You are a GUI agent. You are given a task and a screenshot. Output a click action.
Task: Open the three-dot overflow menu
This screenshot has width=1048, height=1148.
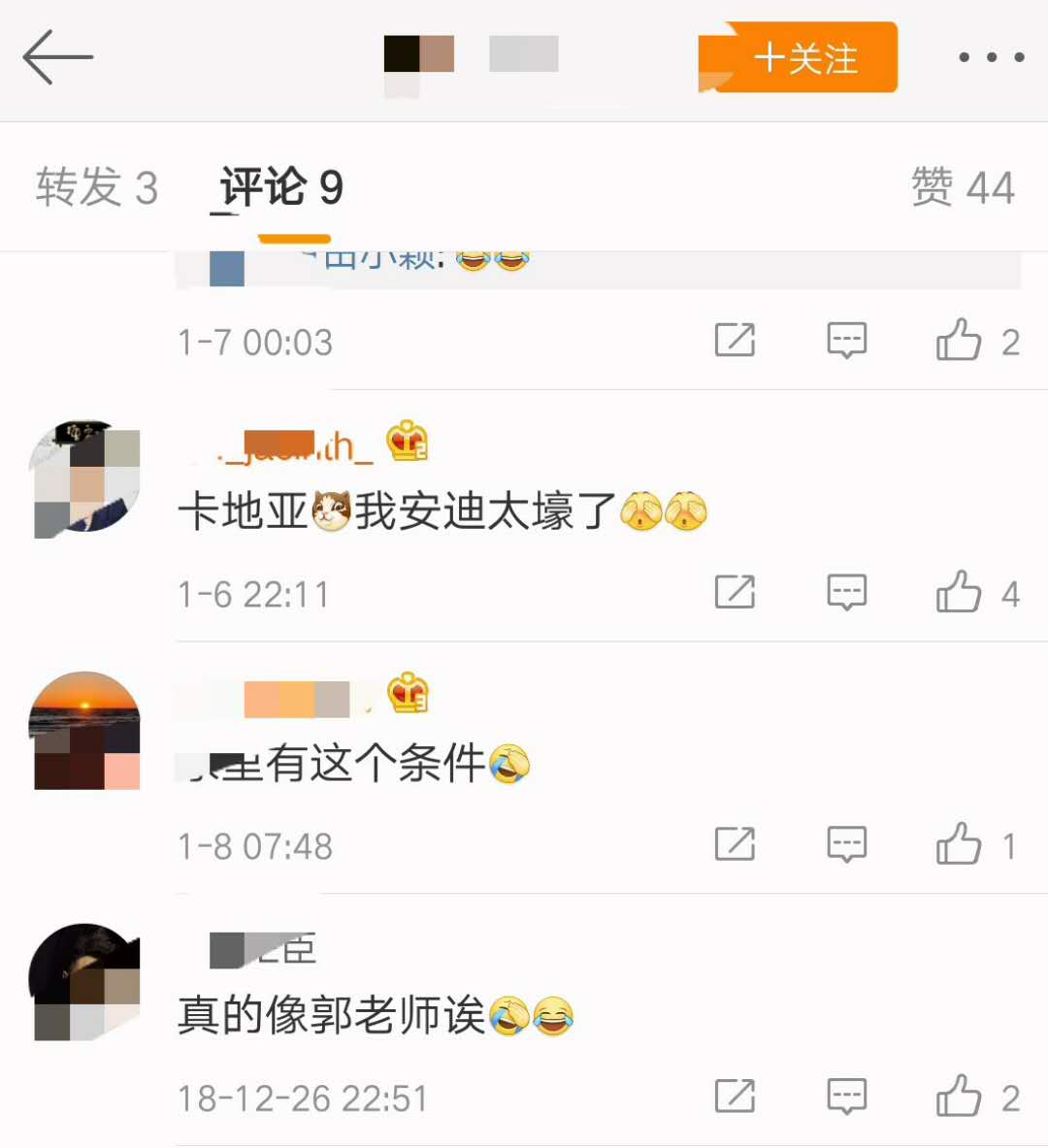(991, 57)
